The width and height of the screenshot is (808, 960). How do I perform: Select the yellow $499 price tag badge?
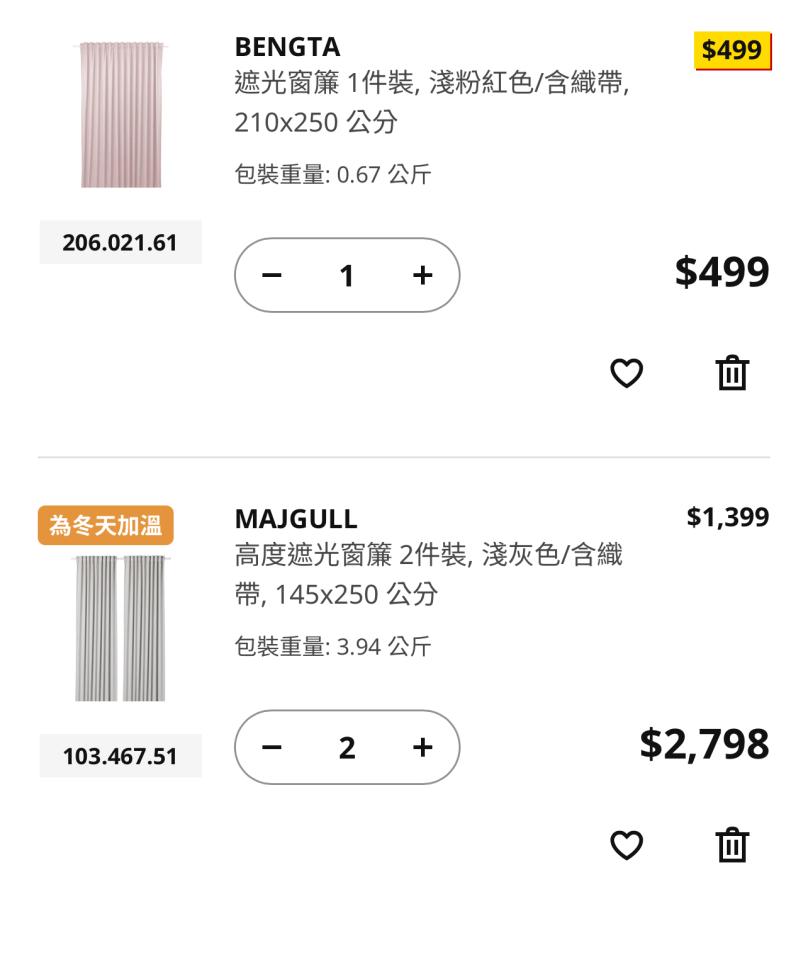coord(731,46)
